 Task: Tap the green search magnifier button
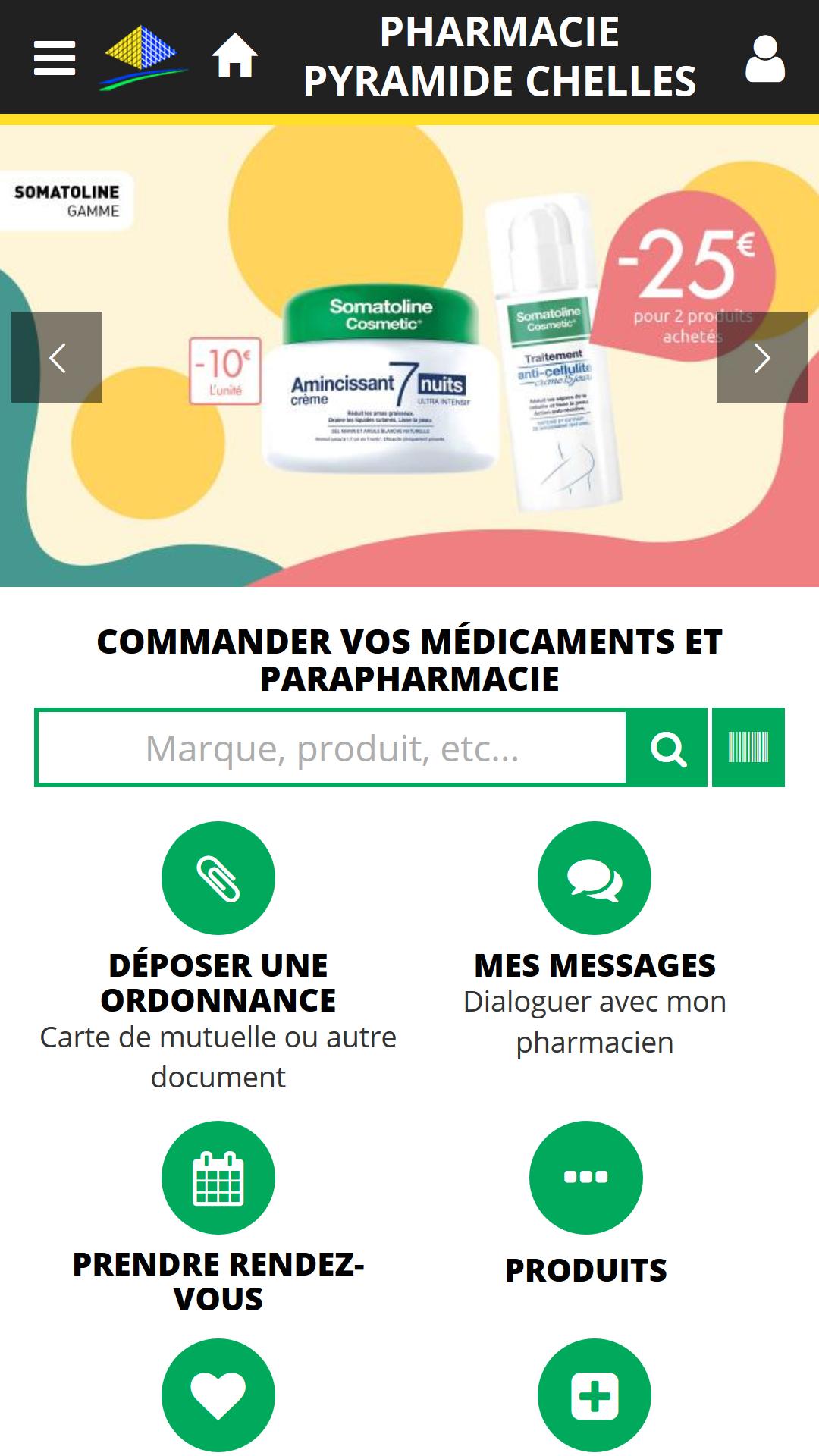pos(667,748)
